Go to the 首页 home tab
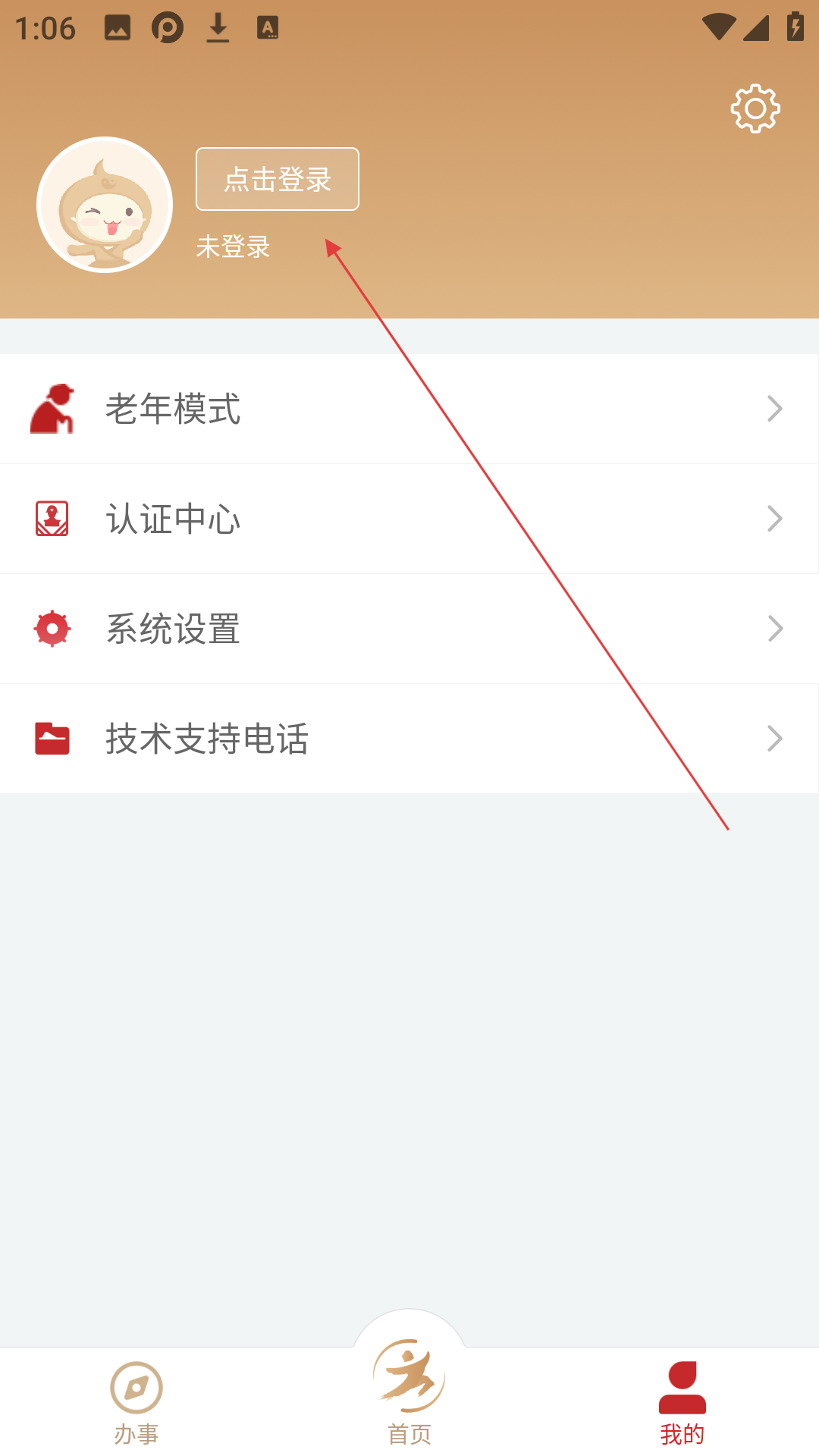This screenshot has width=819, height=1456. click(409, 1392)
